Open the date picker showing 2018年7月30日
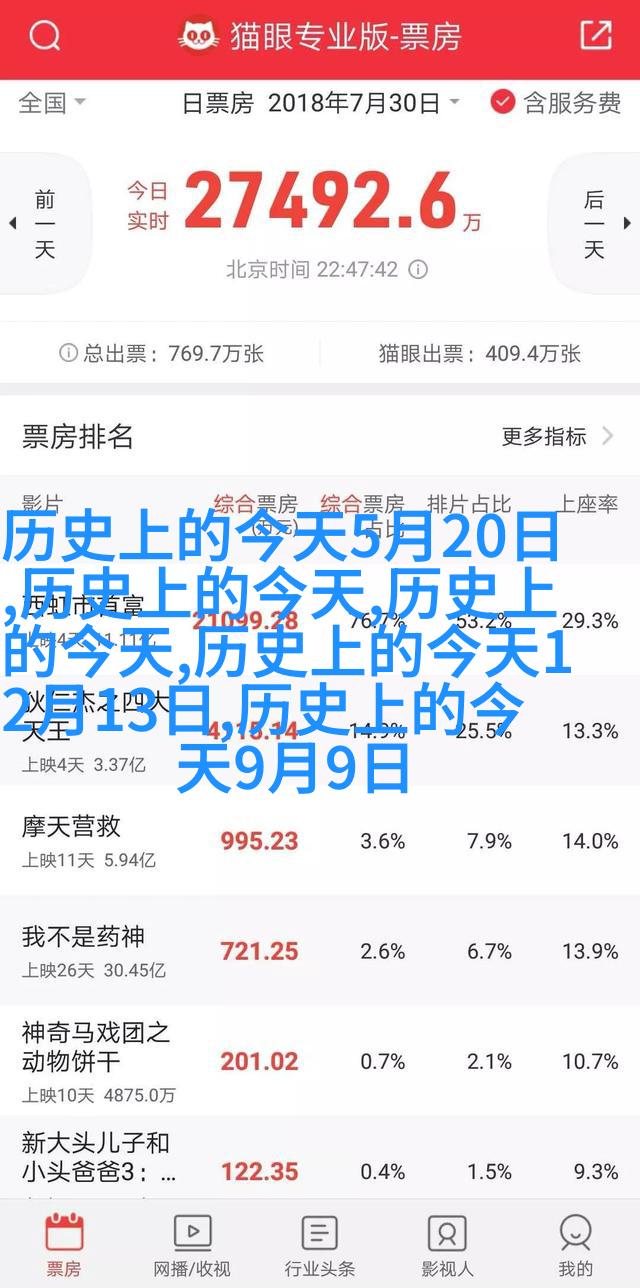The image size is (640, 1288). point(321,102)
